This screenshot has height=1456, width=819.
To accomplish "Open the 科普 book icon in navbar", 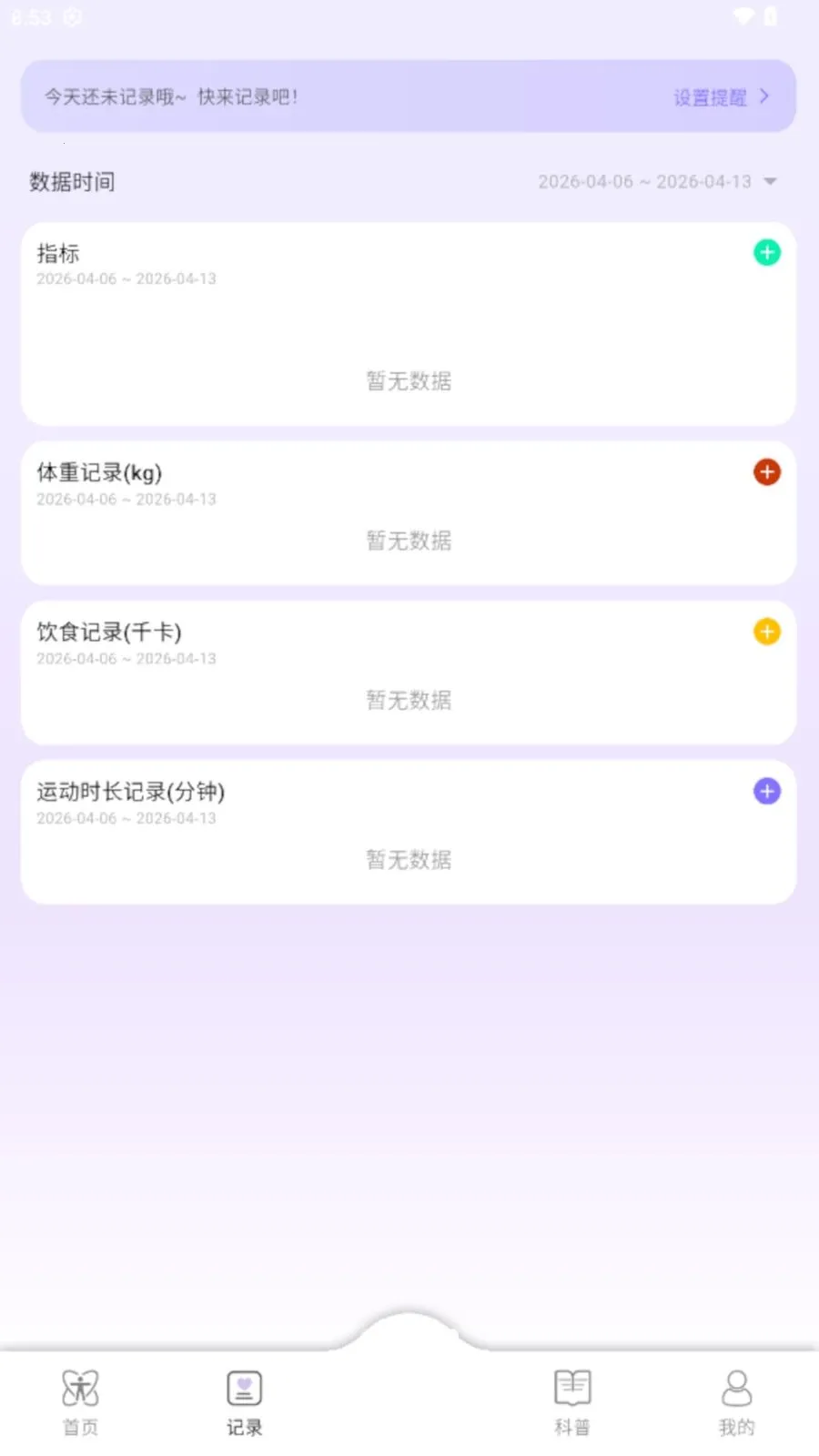I will pos(571,1388).
